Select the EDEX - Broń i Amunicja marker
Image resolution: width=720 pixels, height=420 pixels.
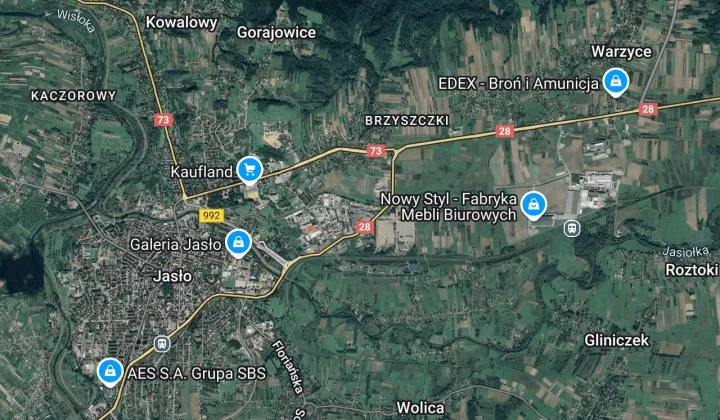pyautogui.click(x=616, y=81)
